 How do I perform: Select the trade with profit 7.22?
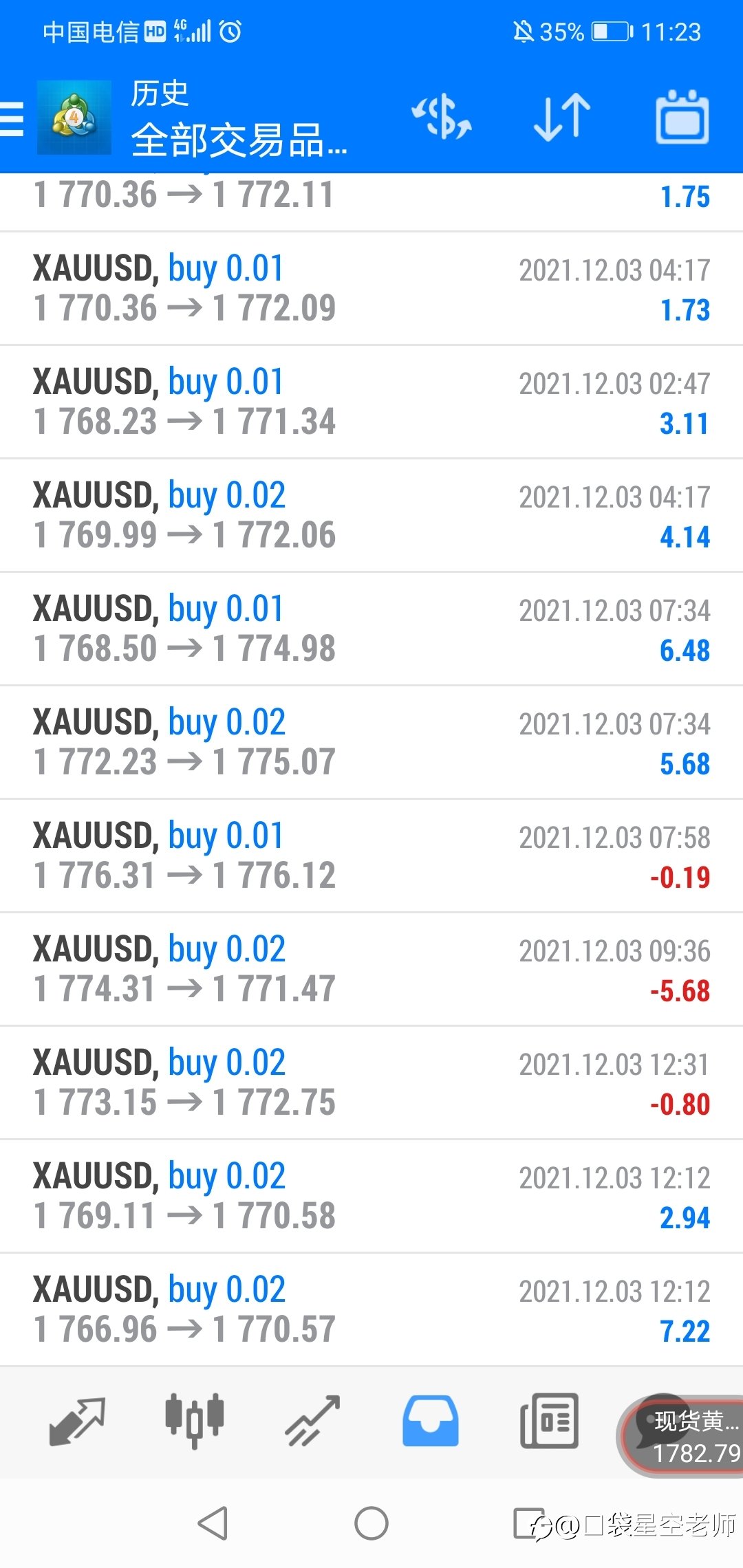(x=371, y=1309)
